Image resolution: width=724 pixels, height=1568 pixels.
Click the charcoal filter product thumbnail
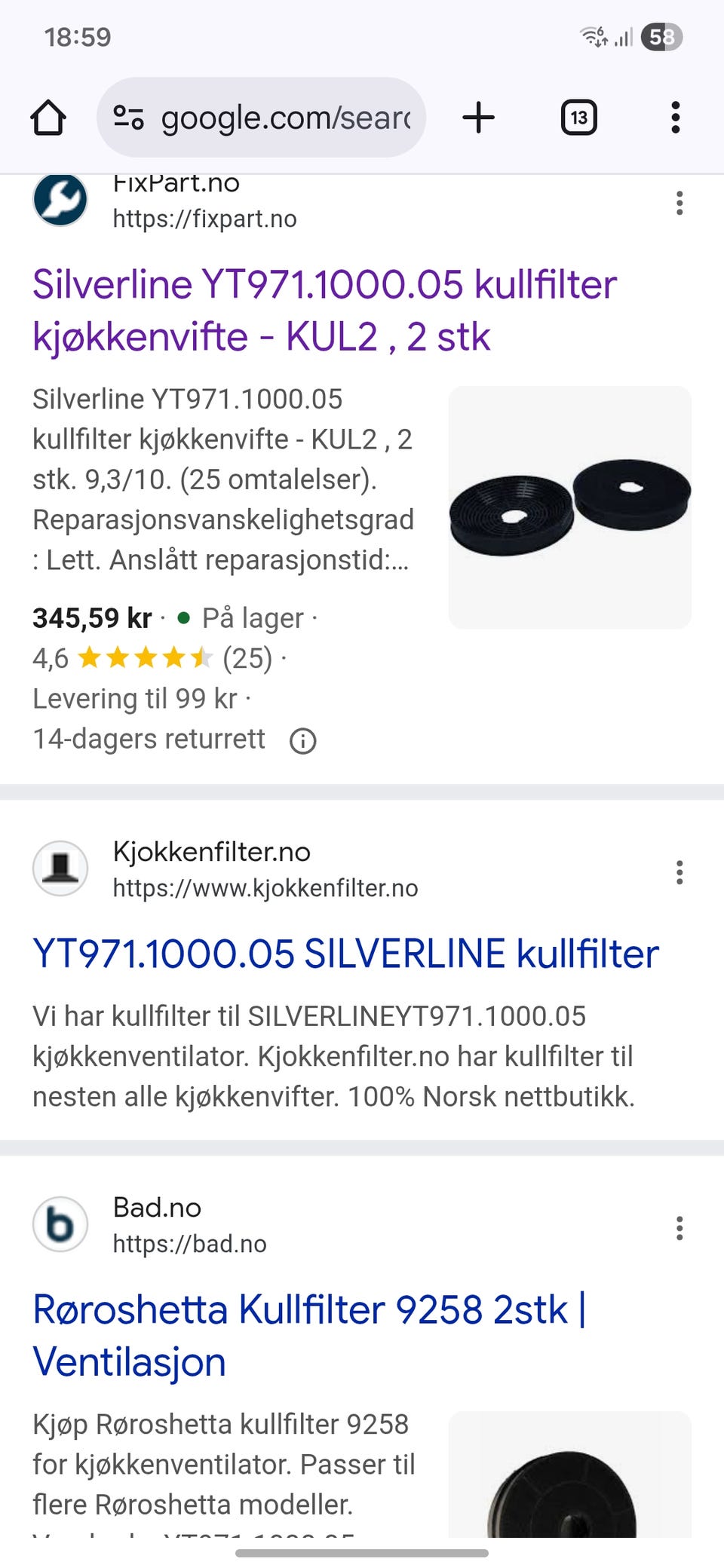570,507
